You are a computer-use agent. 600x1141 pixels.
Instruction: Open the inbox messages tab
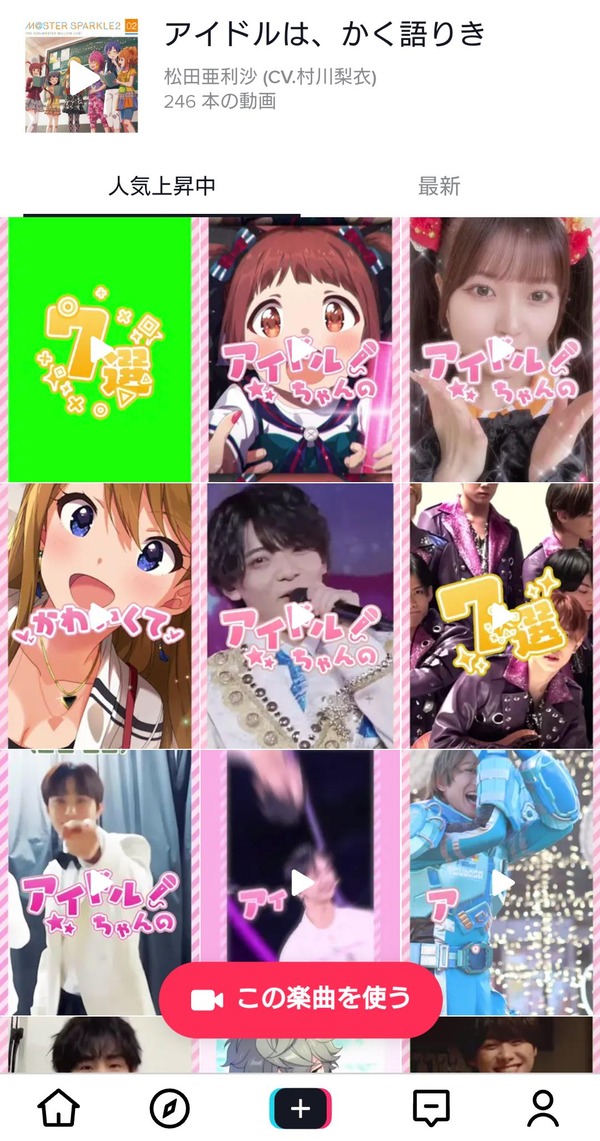pos(431,1109)
